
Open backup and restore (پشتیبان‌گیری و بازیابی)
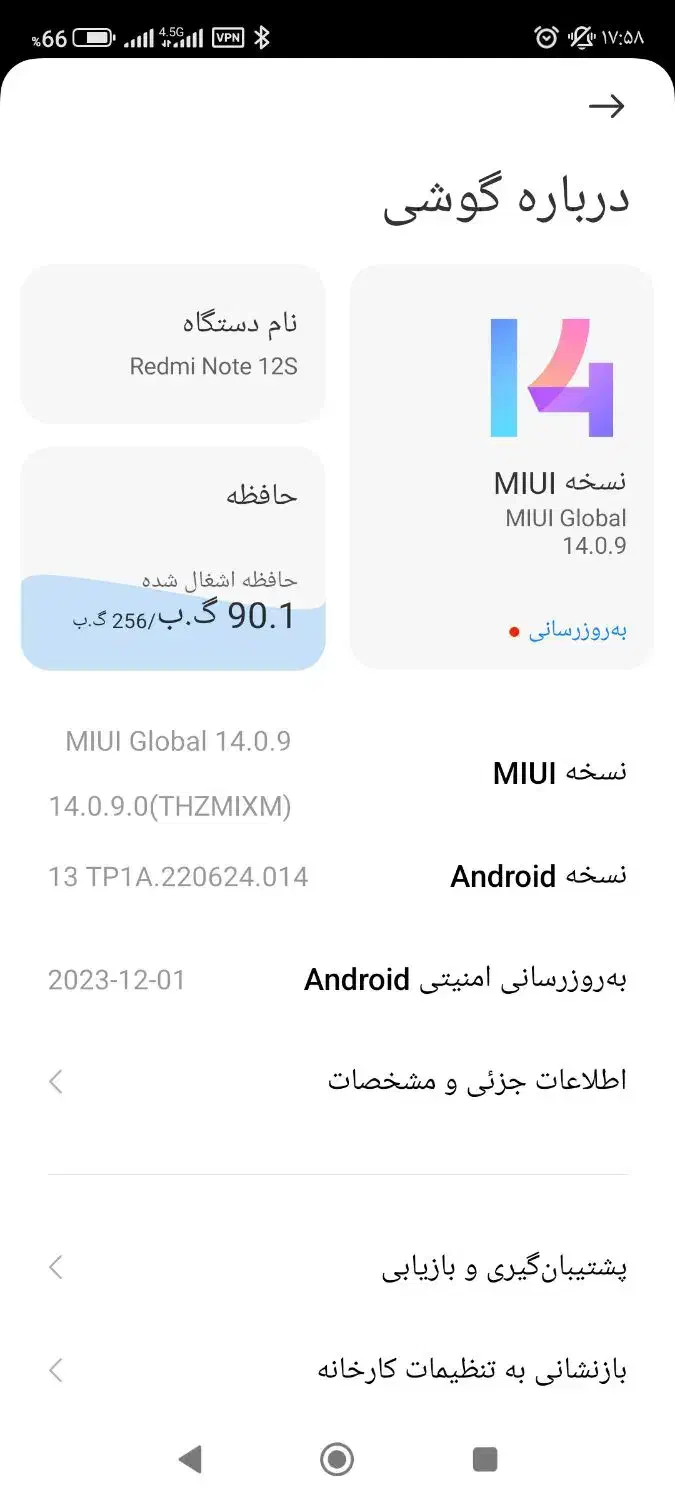click(x=337, y=1268)
